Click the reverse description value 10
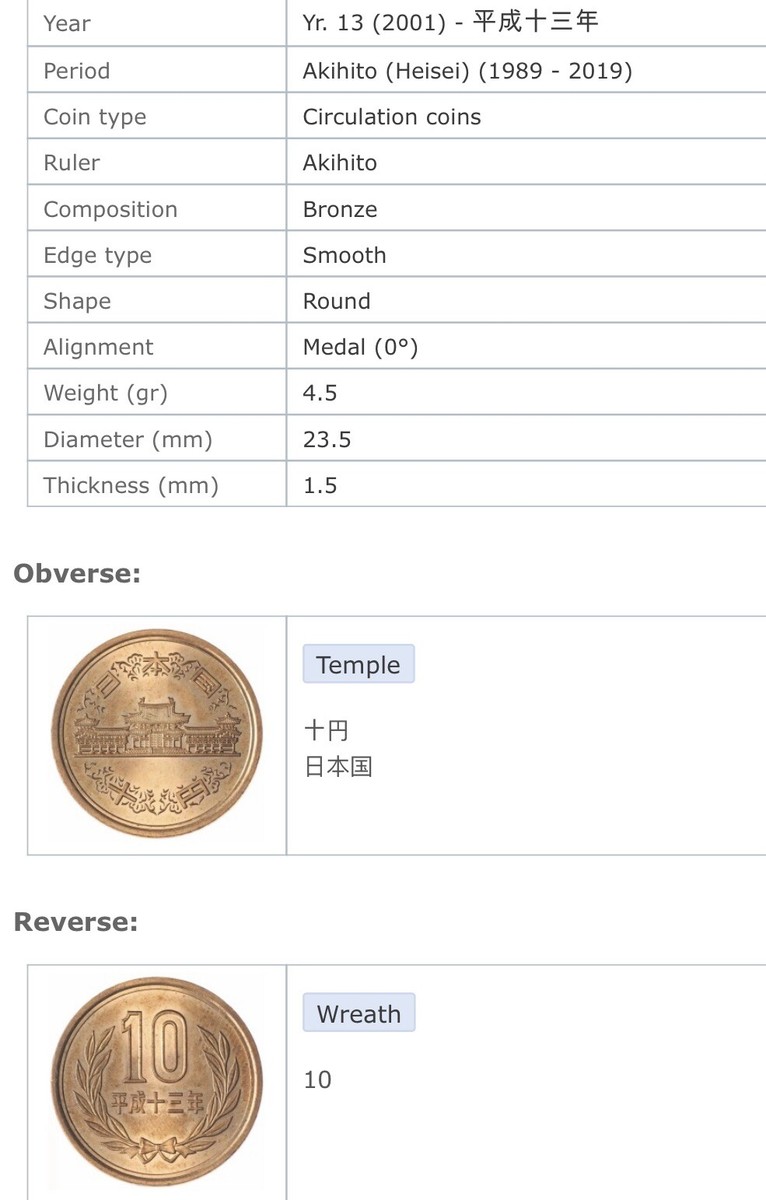This screenshot has width=766, height=1200. [x=315, y=1079]
